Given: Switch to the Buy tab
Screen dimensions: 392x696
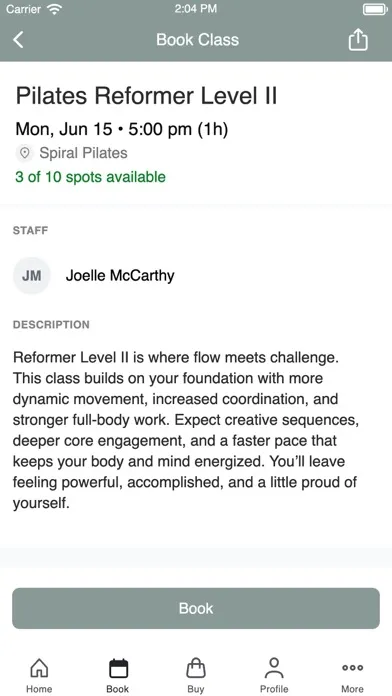Looking at the screenshot, I should [196, 675].
